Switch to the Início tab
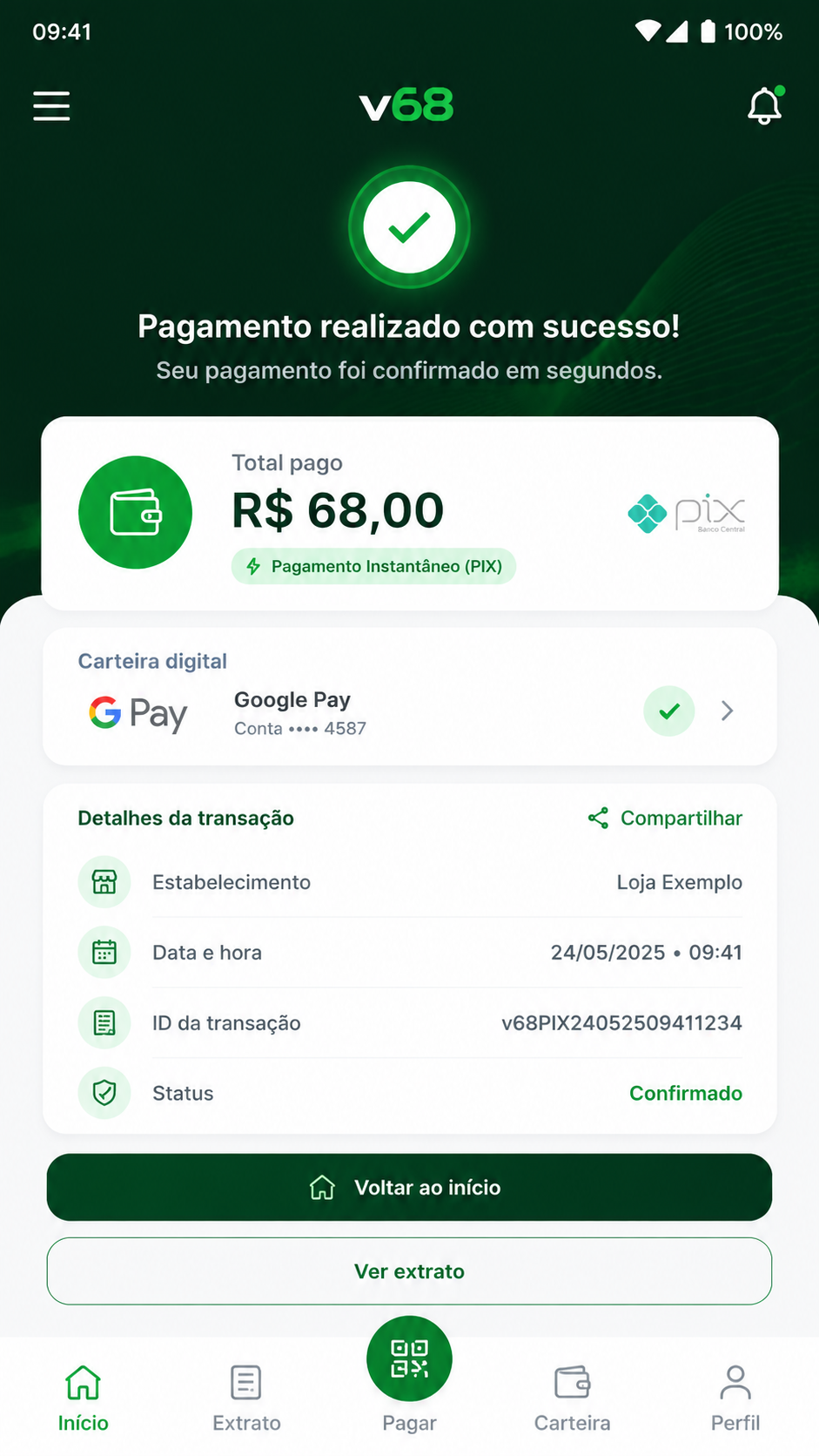819x1456 pixels. click(84, 1399)
